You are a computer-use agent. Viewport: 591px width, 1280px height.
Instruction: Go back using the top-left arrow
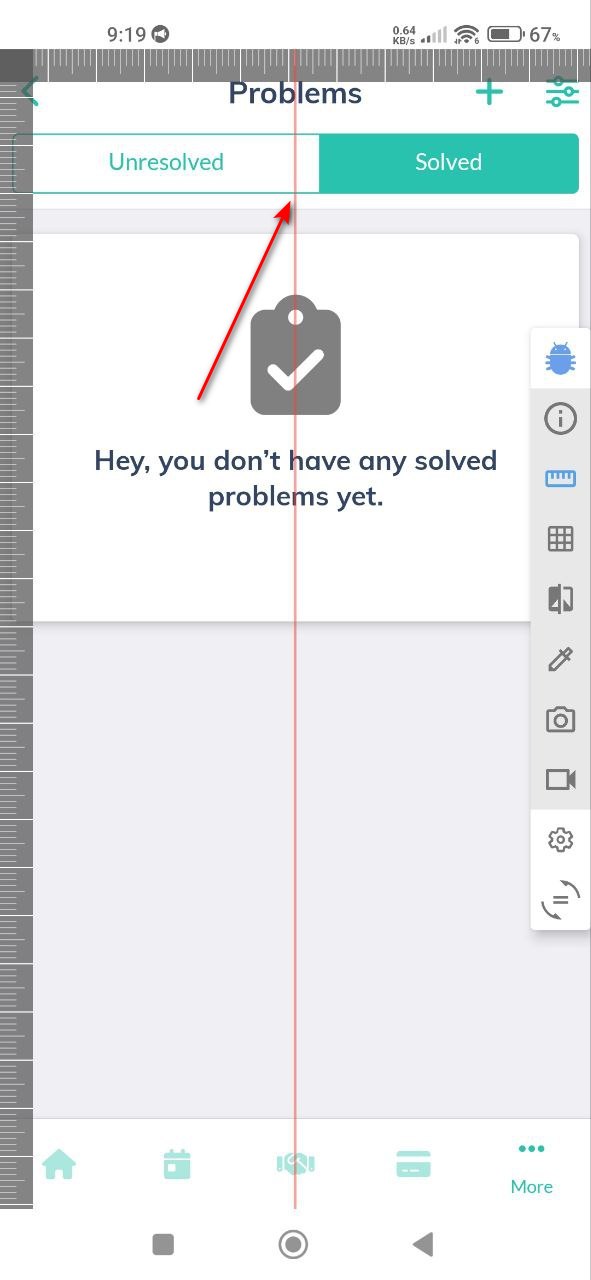pyautogui.click(x=30, y=92)
